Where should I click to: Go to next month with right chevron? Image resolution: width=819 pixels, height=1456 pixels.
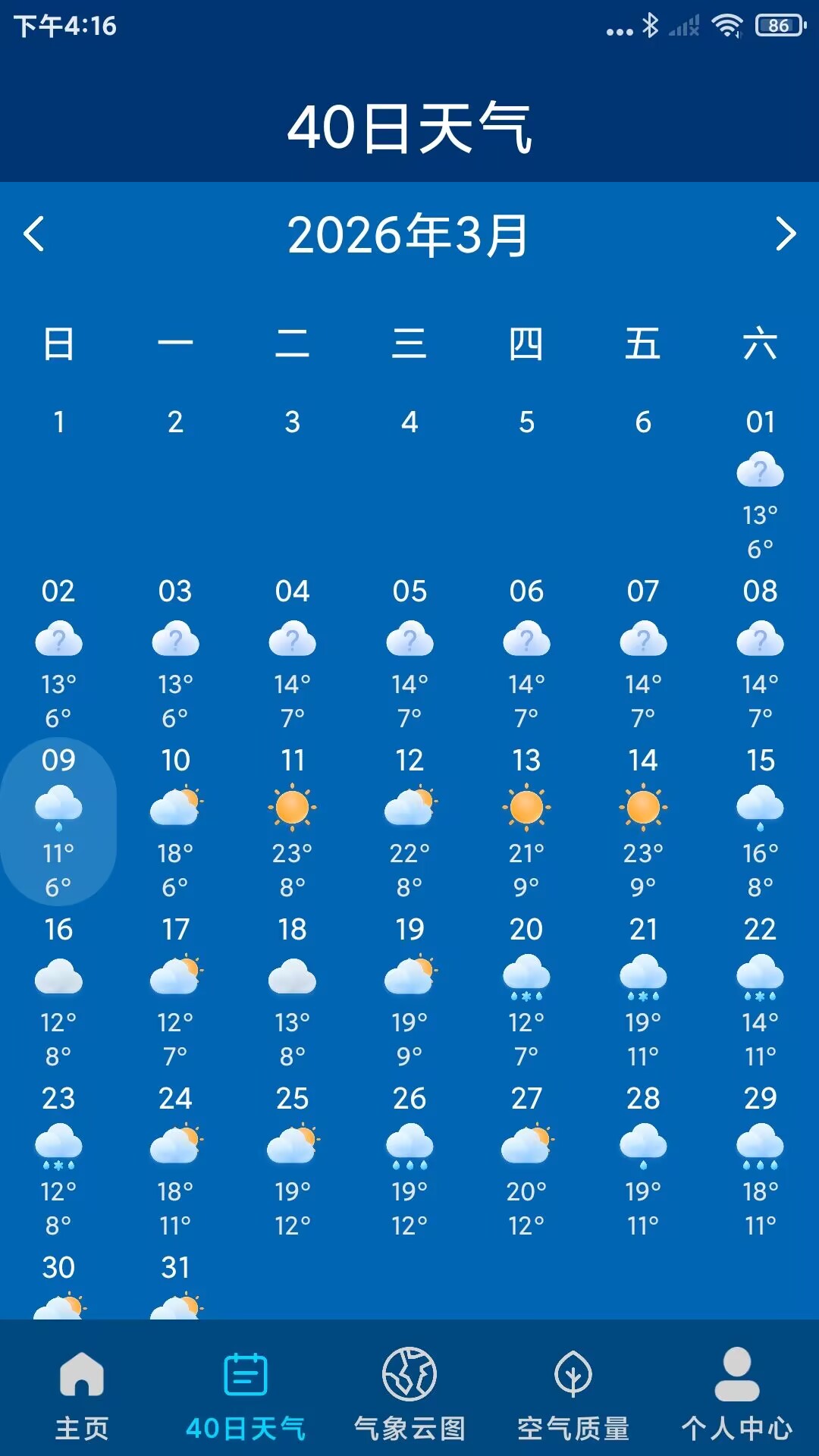pyautogui.click(x=786, y=235)
